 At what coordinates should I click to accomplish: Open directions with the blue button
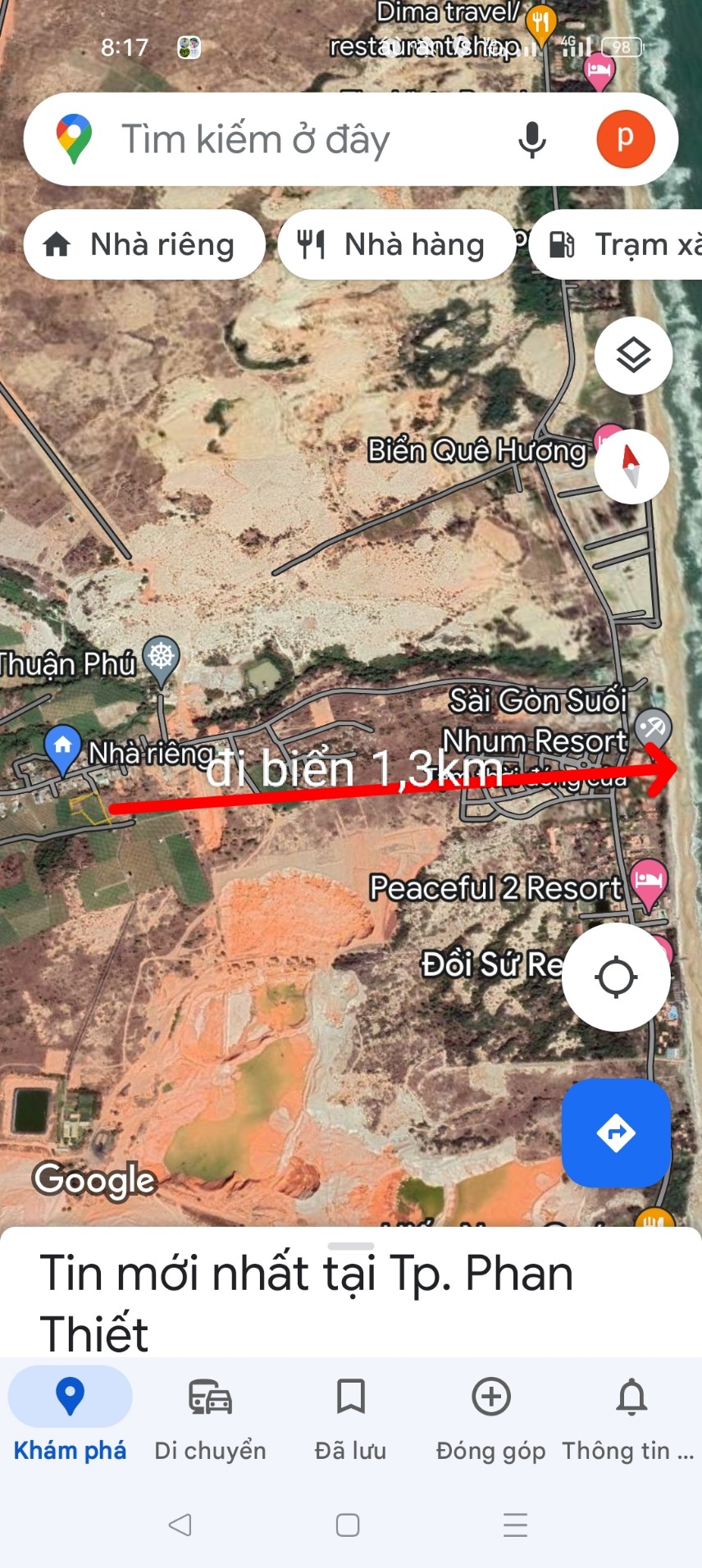[x=616, y=1133]
